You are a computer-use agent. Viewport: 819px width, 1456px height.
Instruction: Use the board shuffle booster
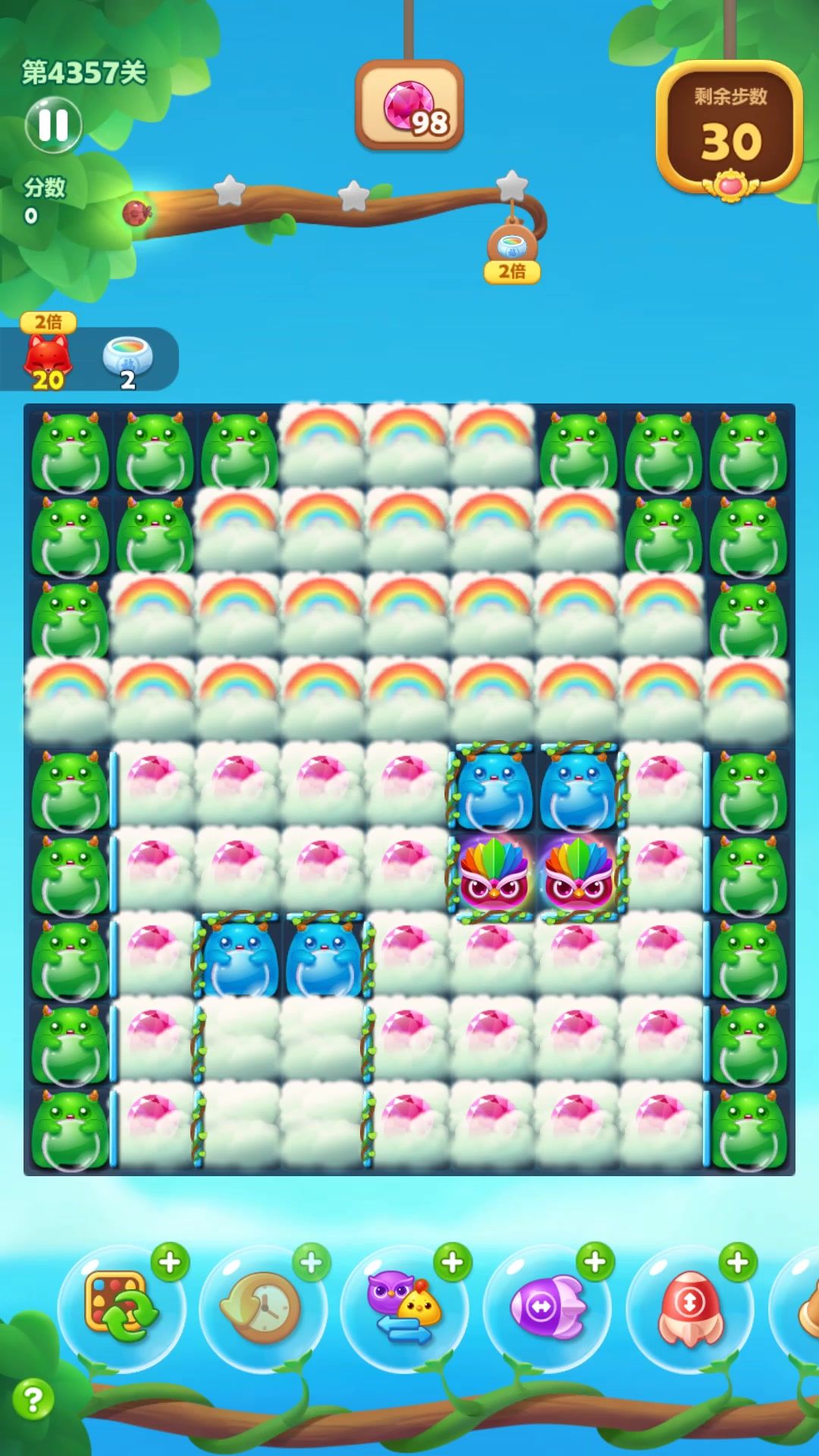121,1306
